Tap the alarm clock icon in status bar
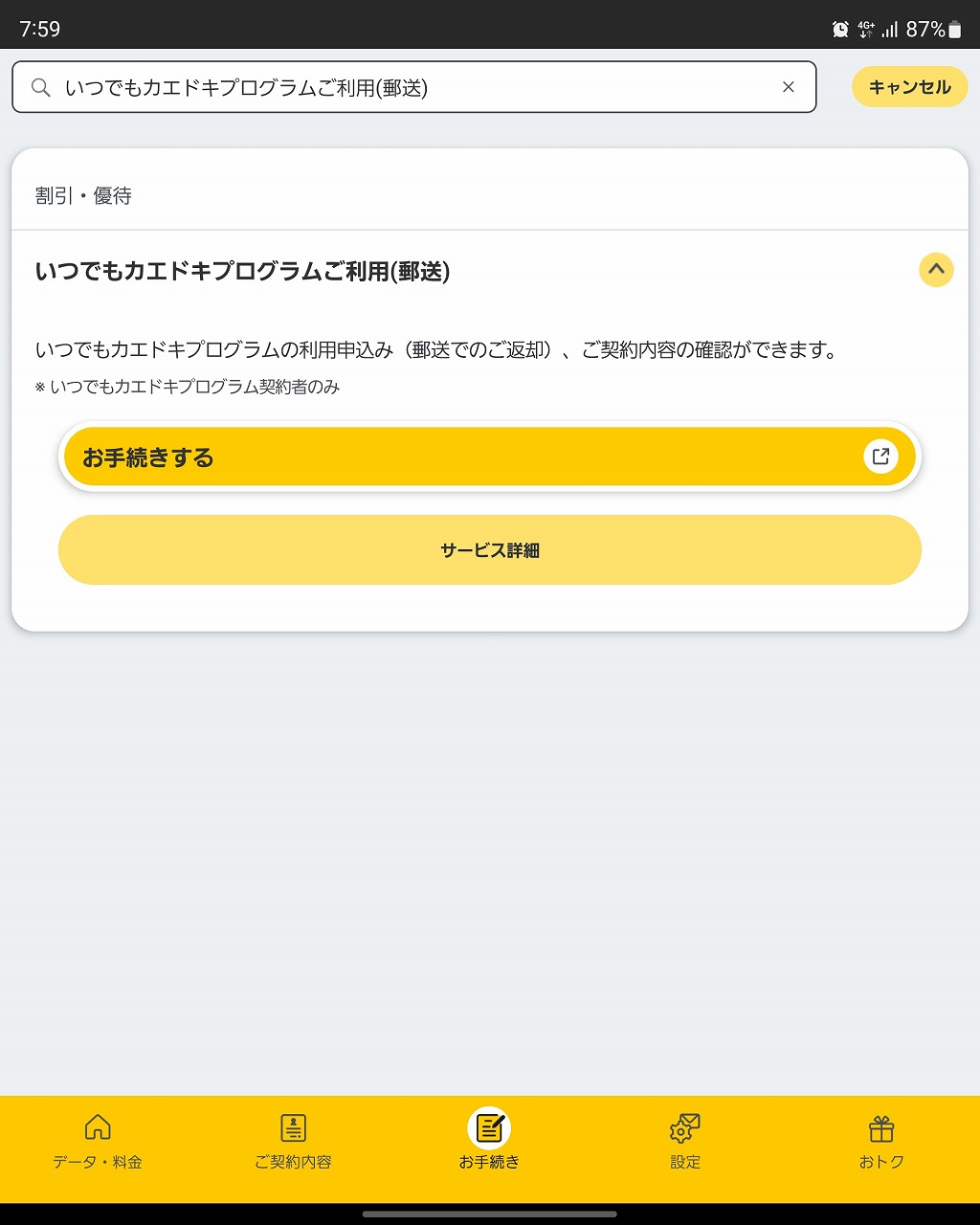This screenshot has width=980, height=1225. (839, 29)
